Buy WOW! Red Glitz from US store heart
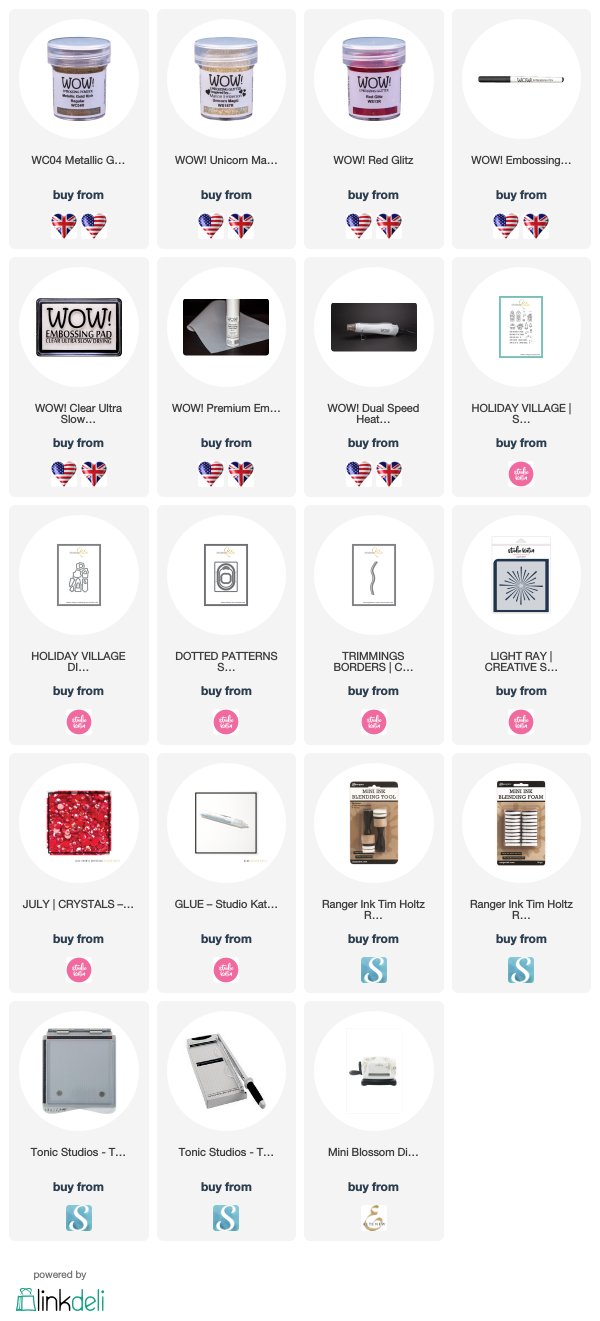Viewport: 600px width, 1321px height. tap(358, 226)
